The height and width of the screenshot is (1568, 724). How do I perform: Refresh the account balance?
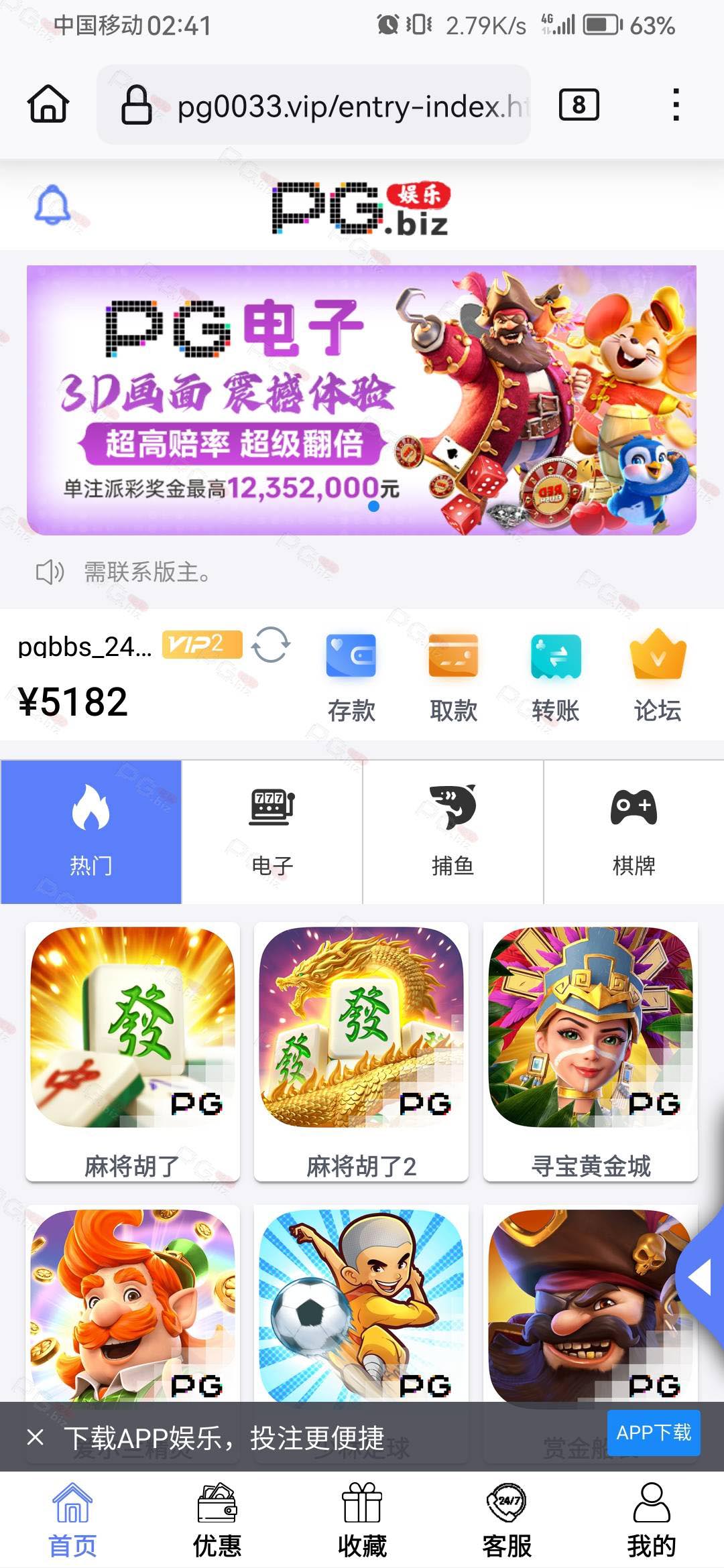(x=271, y=645)
